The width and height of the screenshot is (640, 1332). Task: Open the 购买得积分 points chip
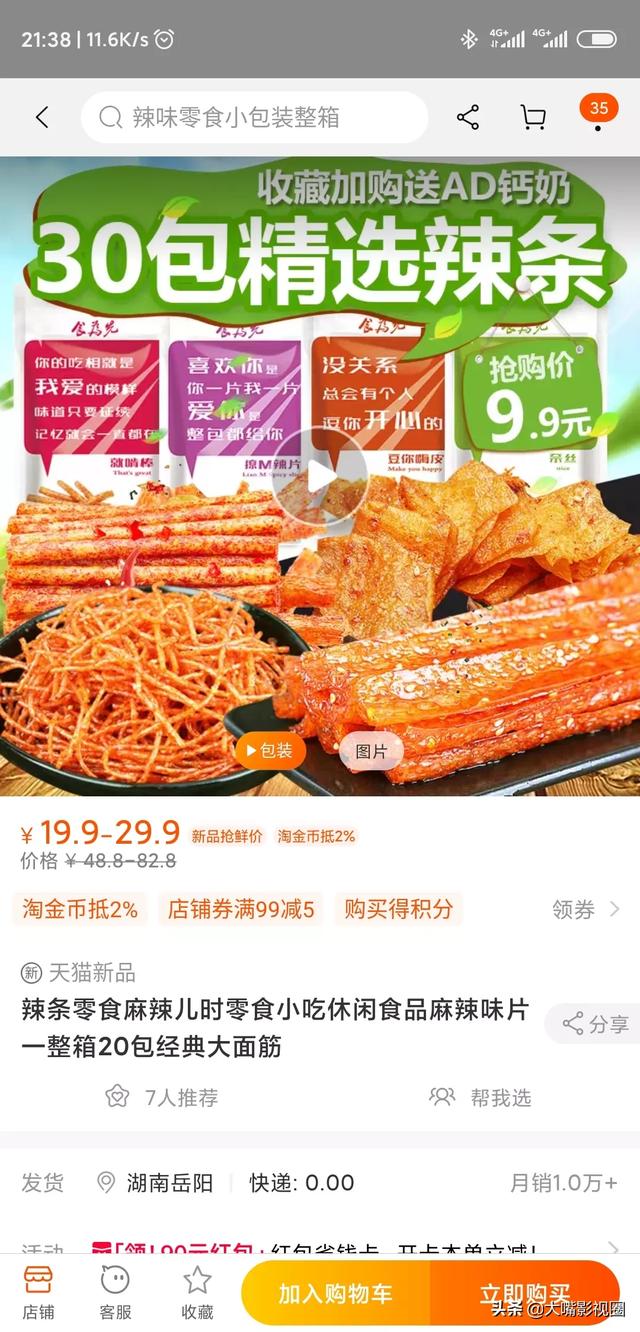pyautogui.click(x=399, y=909)
